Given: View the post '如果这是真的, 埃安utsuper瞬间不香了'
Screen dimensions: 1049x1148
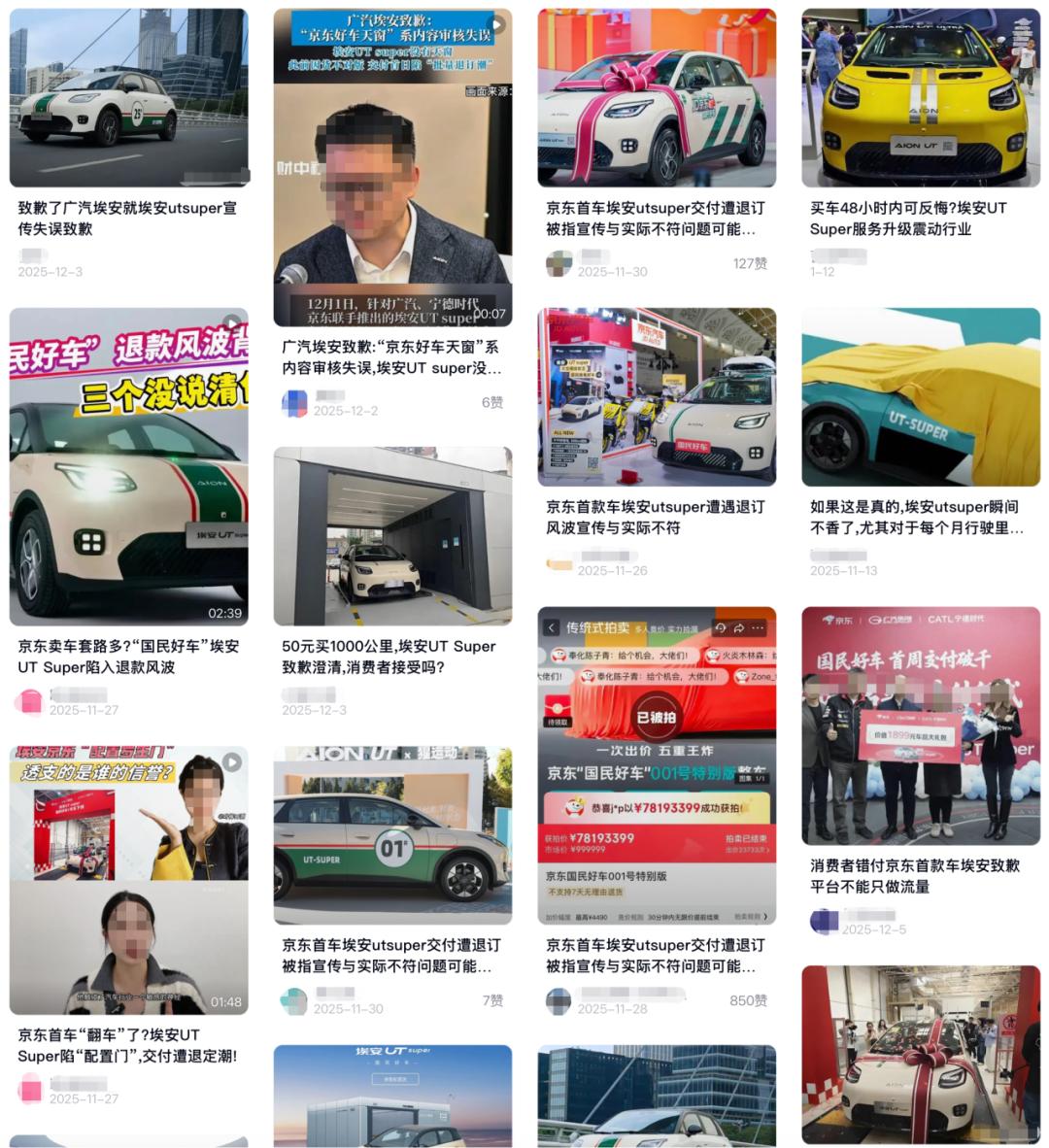Looking at the screenshot, I should pyautogui.click(x=921, y=396).
